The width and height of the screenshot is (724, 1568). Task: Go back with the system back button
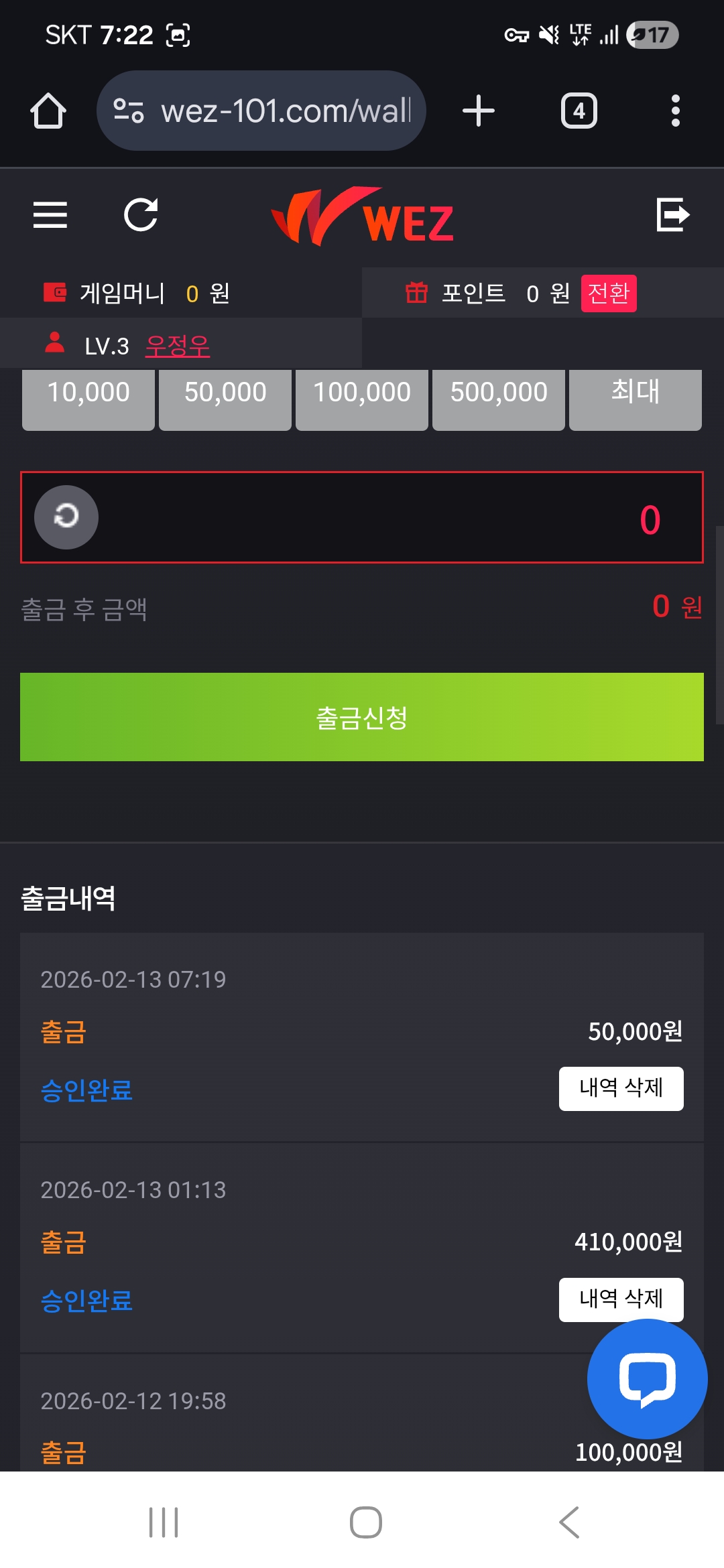click(569, 1522)
